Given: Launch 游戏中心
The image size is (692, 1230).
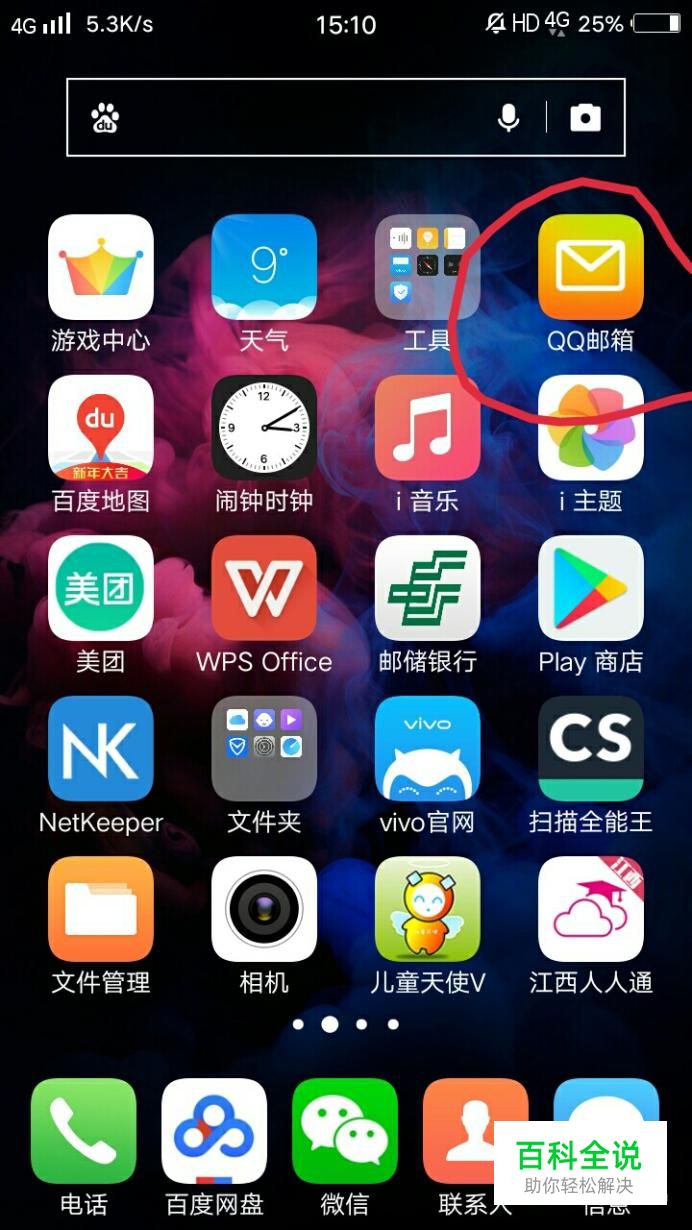Looking at the screenshot, I should [x=101, y=267].
